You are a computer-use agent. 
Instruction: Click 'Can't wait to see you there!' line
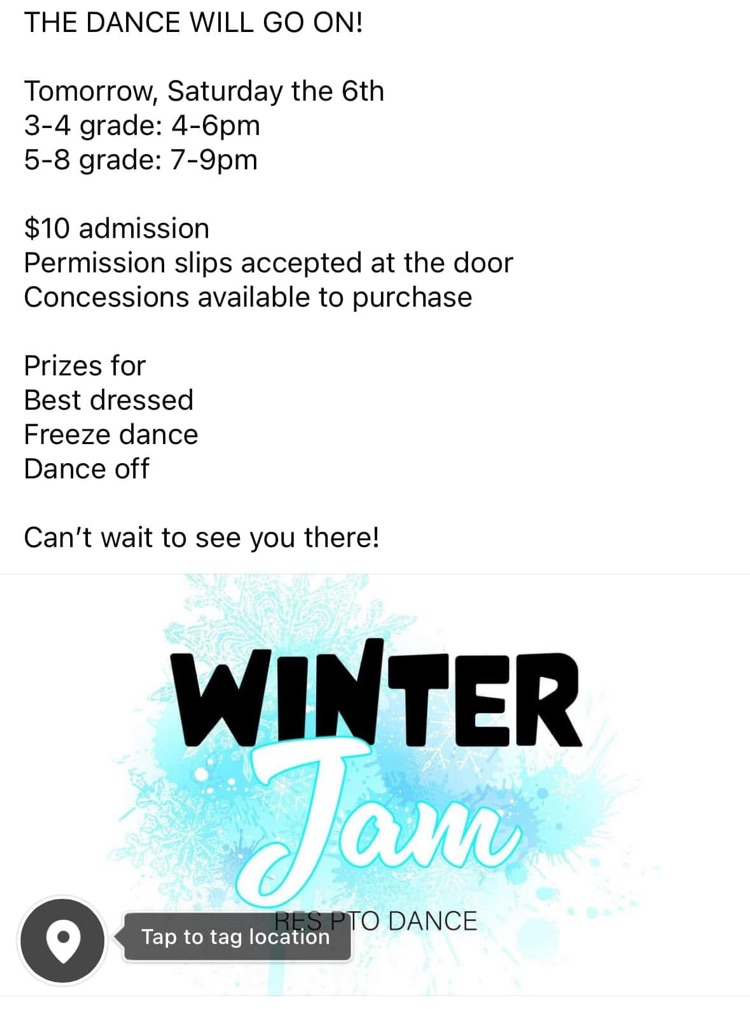(202, 537)
